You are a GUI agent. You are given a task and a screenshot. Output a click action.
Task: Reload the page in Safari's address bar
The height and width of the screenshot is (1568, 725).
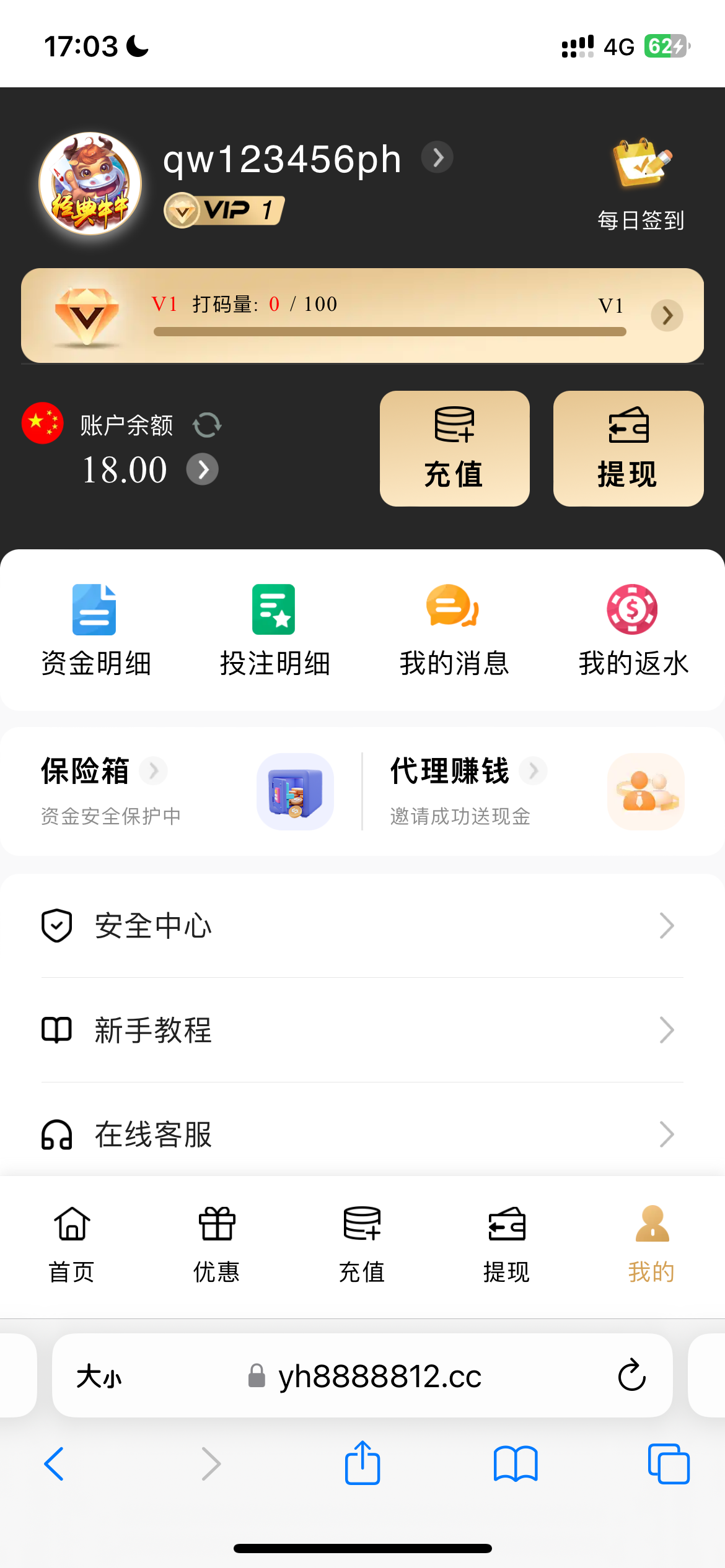click(x=631, y=1375)
